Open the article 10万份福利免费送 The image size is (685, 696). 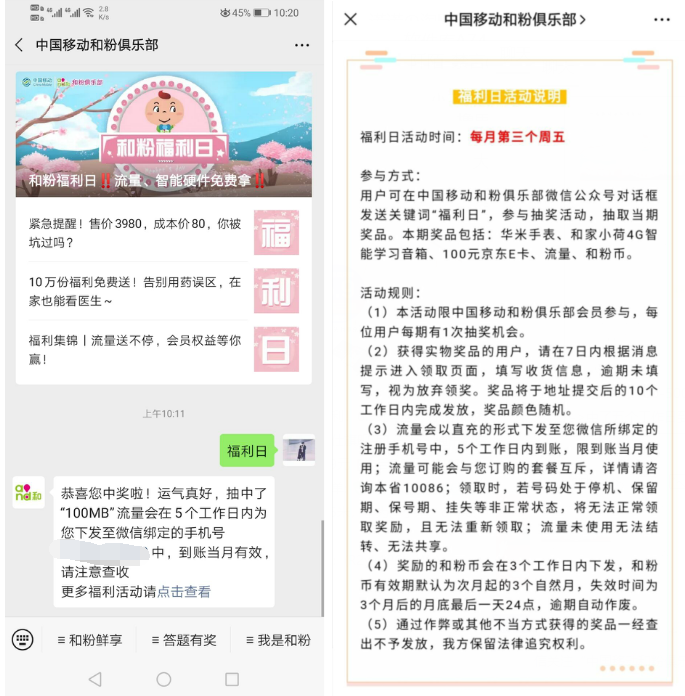coord(135,291)
